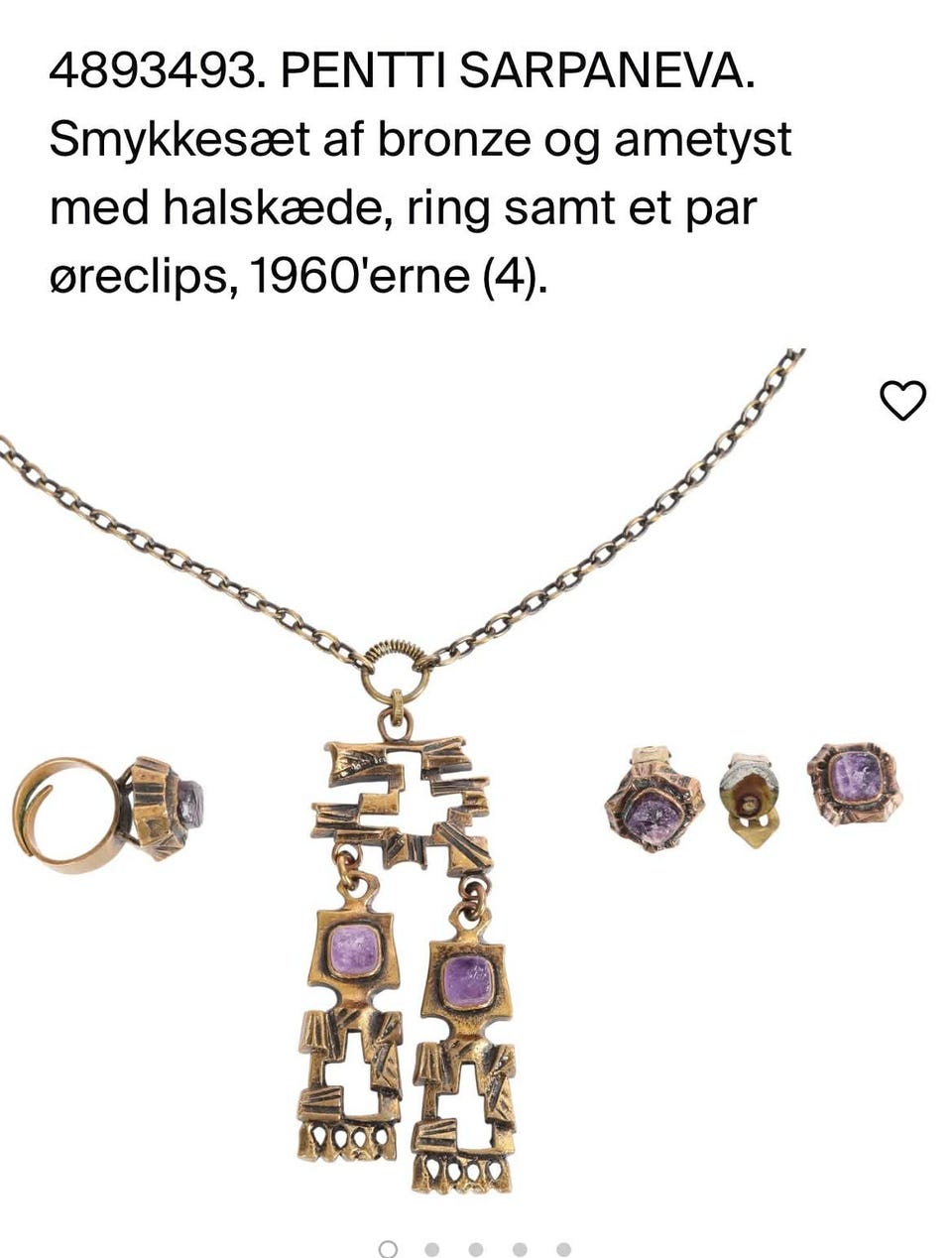This screenshot has height=1258, width=952.
Task: Click the ear clip shown from behind
Action: pos(751,799)
